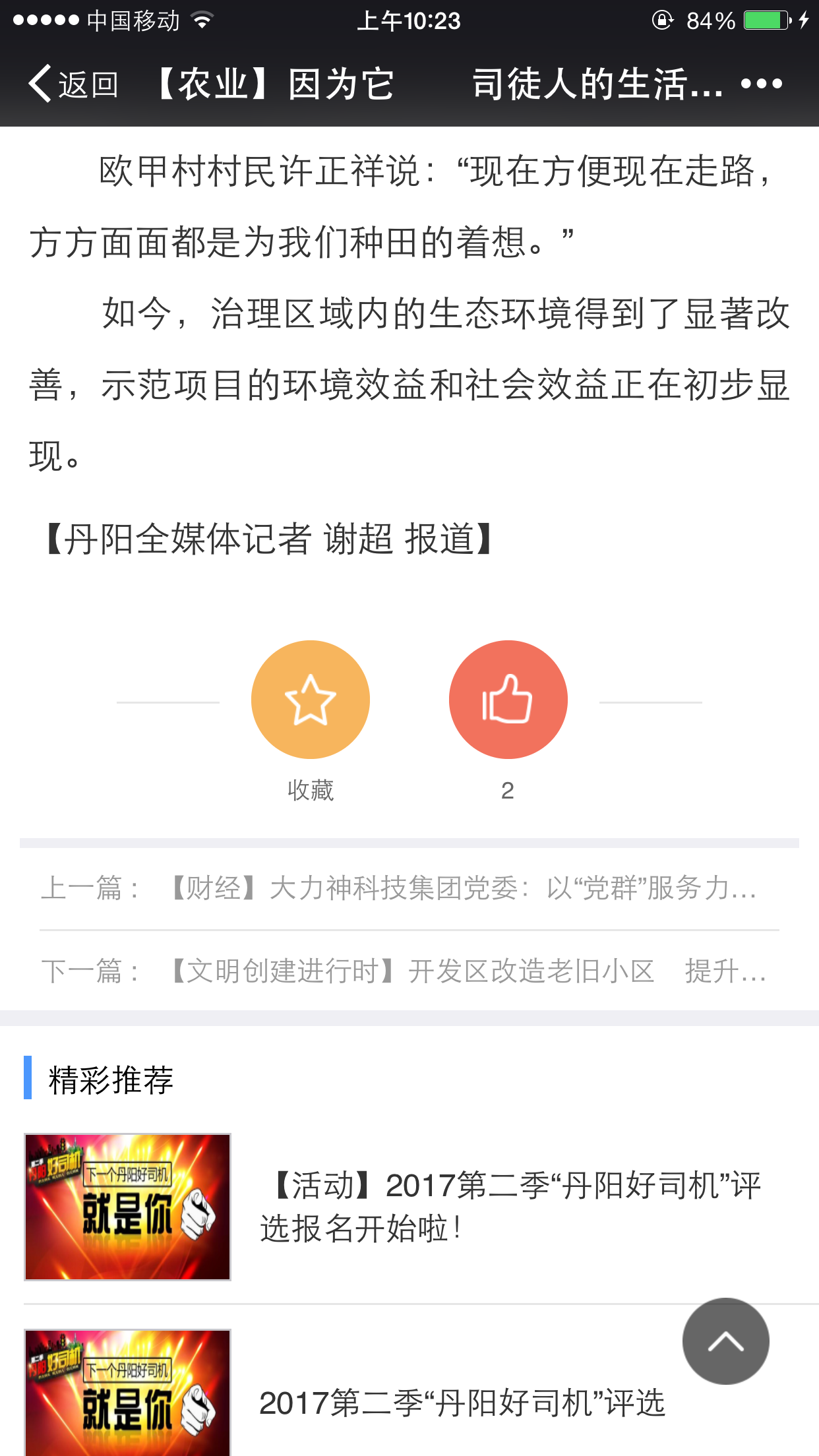The width and height of the screenshot is (819, 1456).
Task: Add this article to 收藏 favorites
Action: (310, 700)
